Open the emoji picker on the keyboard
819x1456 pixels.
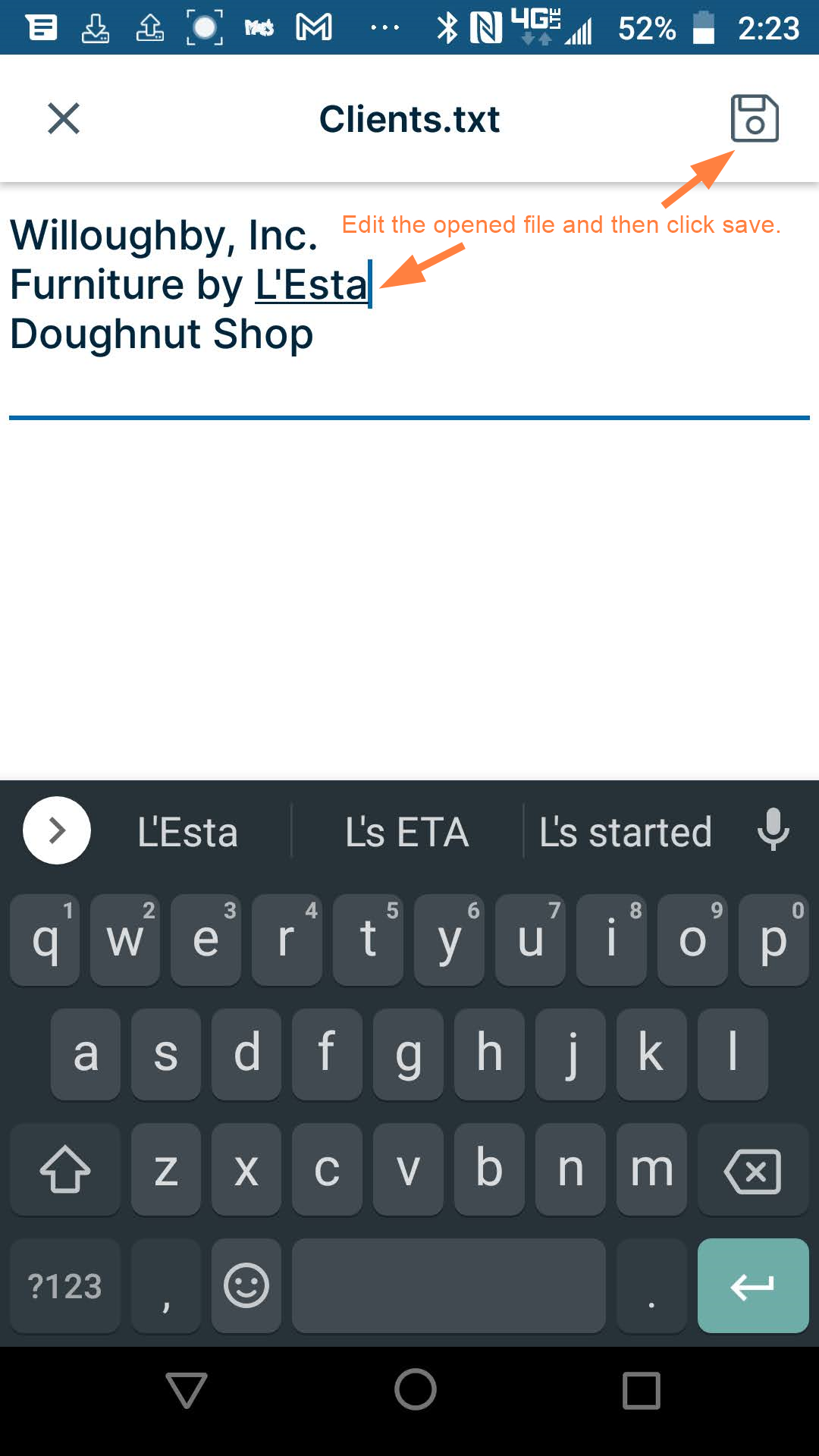click(246, 1285)
